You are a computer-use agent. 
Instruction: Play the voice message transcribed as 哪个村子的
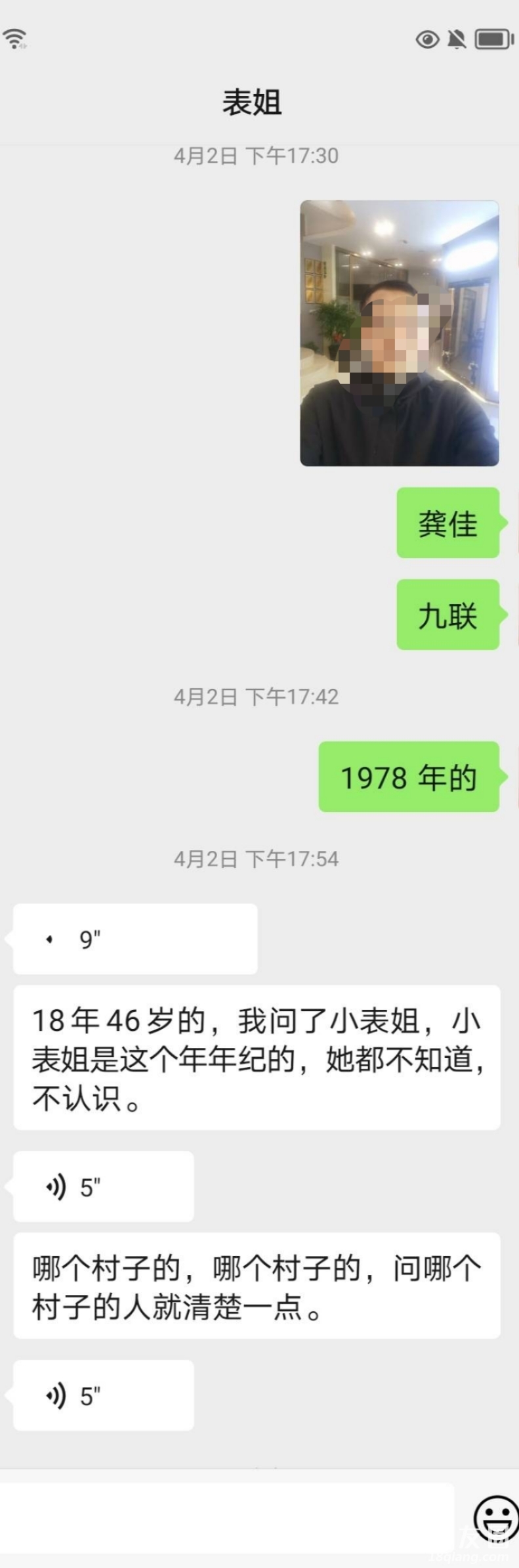(x=103, y=1187)
